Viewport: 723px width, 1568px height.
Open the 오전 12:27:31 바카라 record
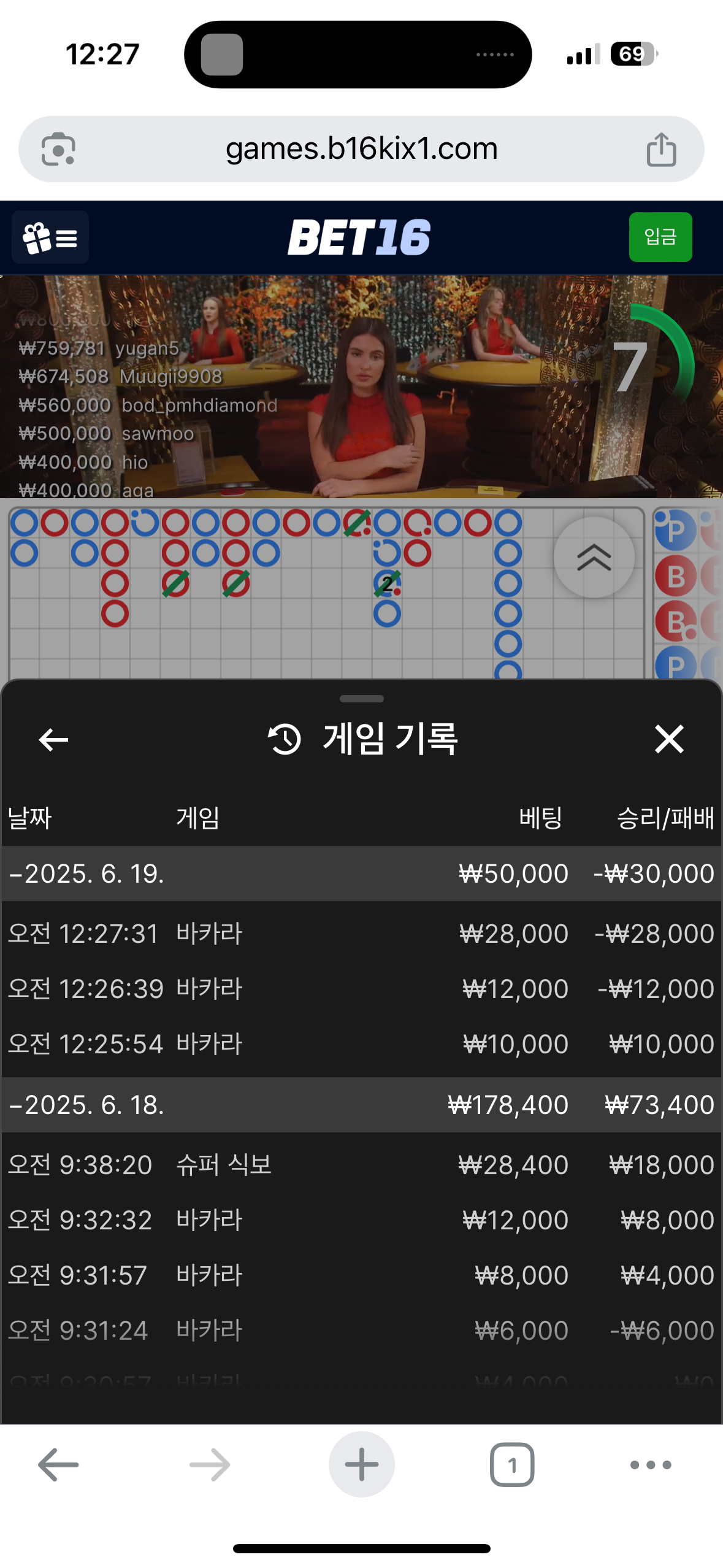pos(361,934)
